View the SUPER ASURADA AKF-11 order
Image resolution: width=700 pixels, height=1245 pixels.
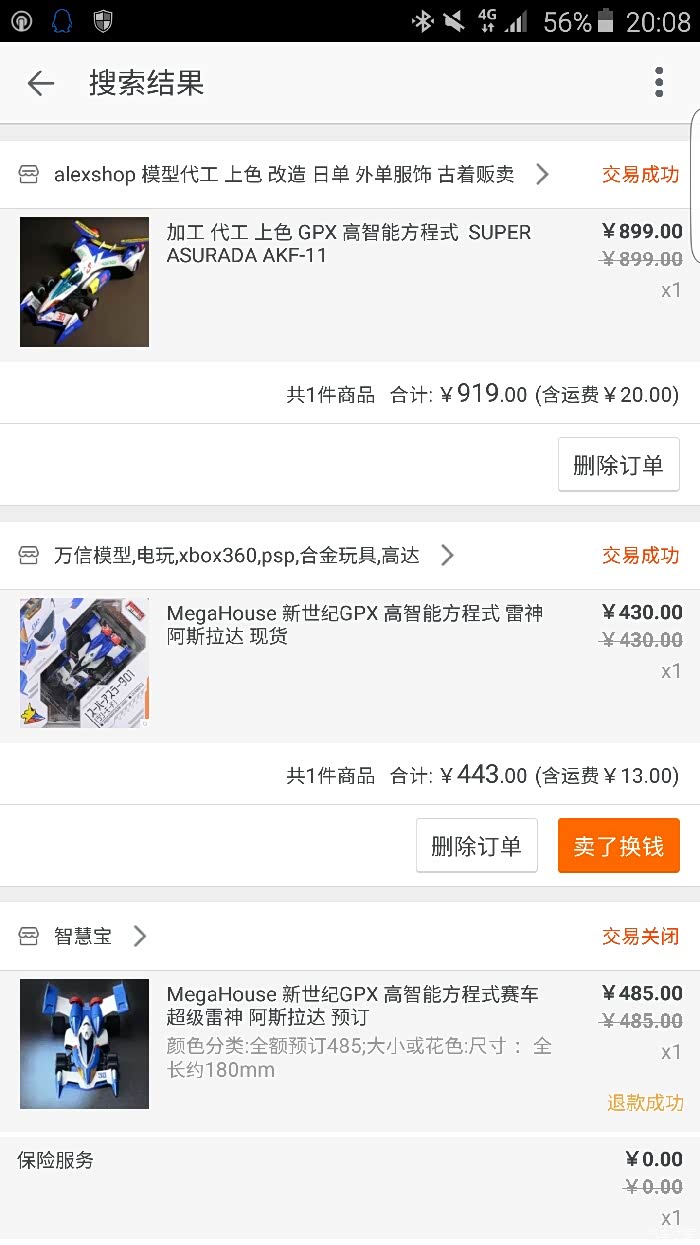(349, 244)
